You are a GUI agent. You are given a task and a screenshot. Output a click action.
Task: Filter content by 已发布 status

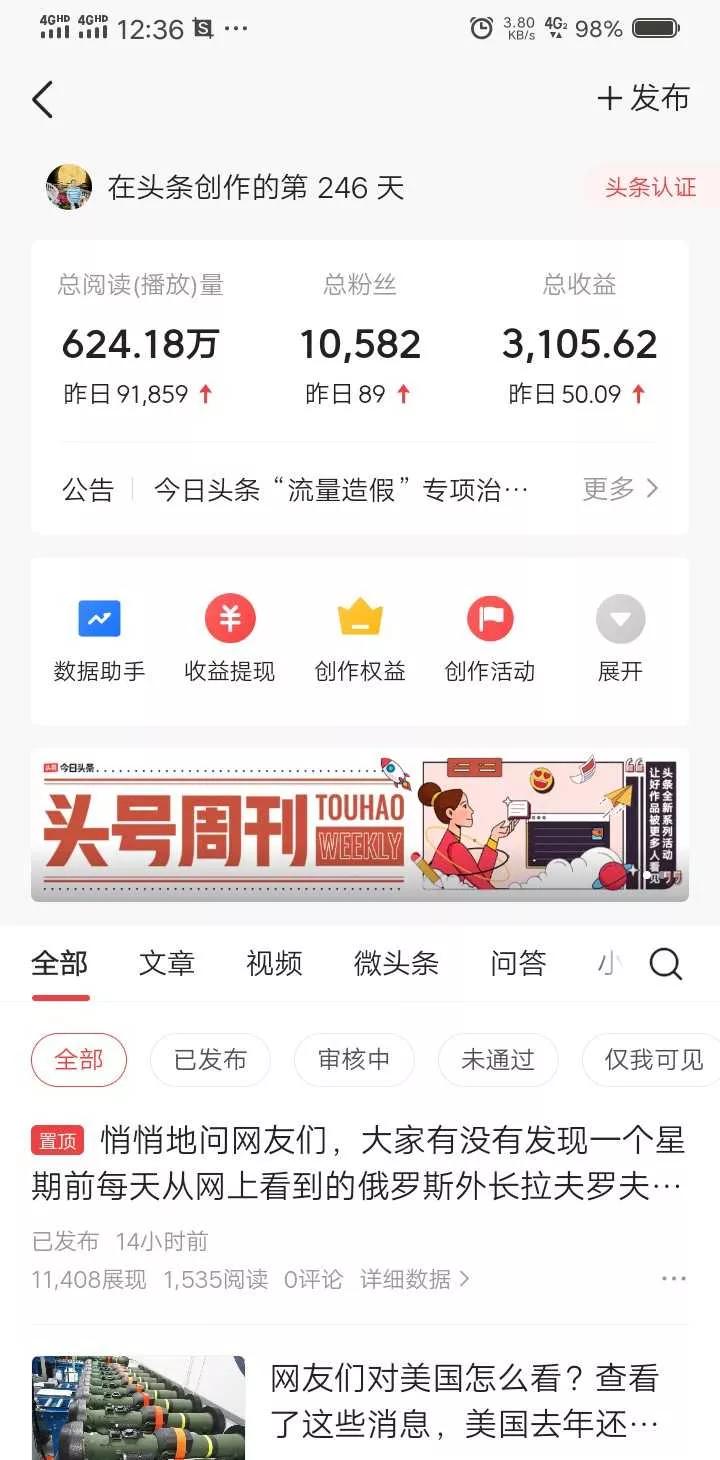click(x=210, y=1059)
